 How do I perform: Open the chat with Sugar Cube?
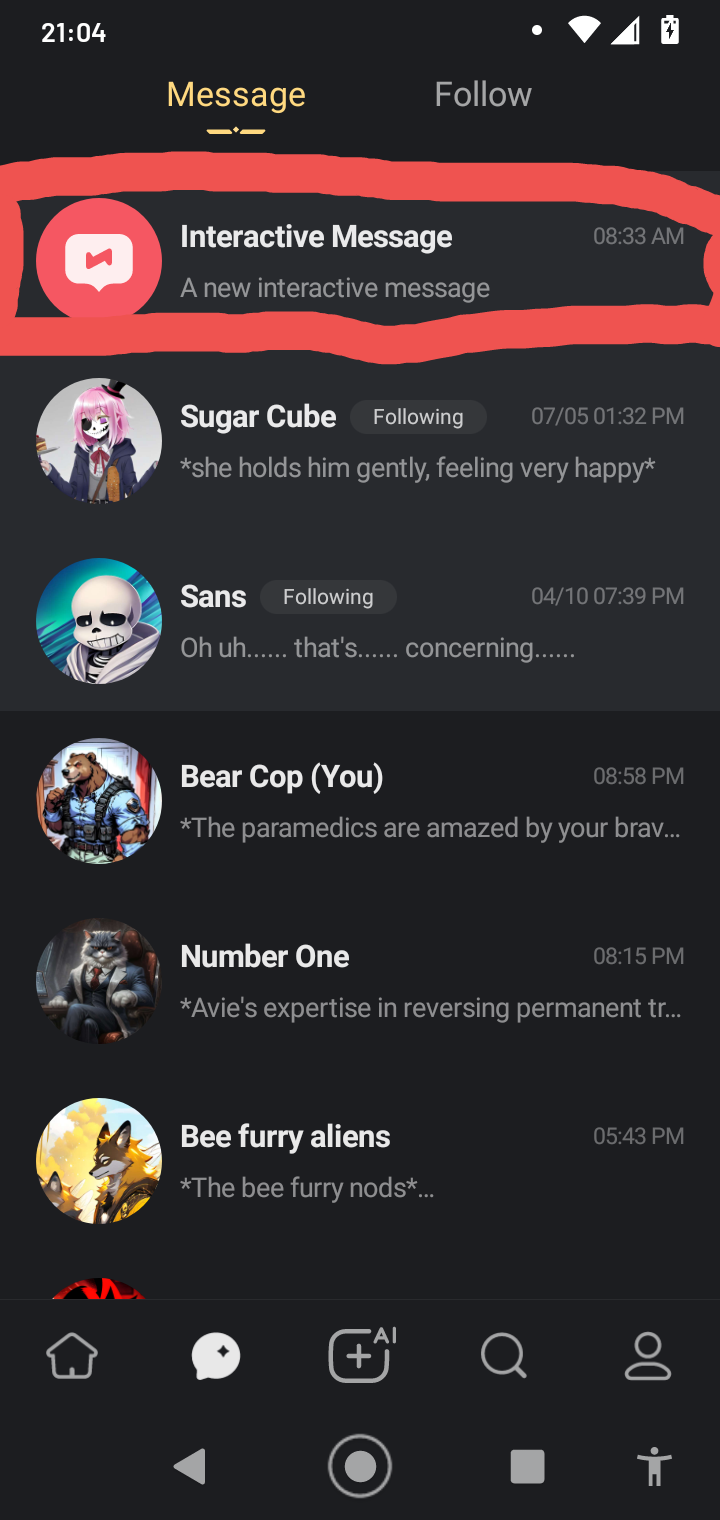pyautogui.click(x=360, y=441)
